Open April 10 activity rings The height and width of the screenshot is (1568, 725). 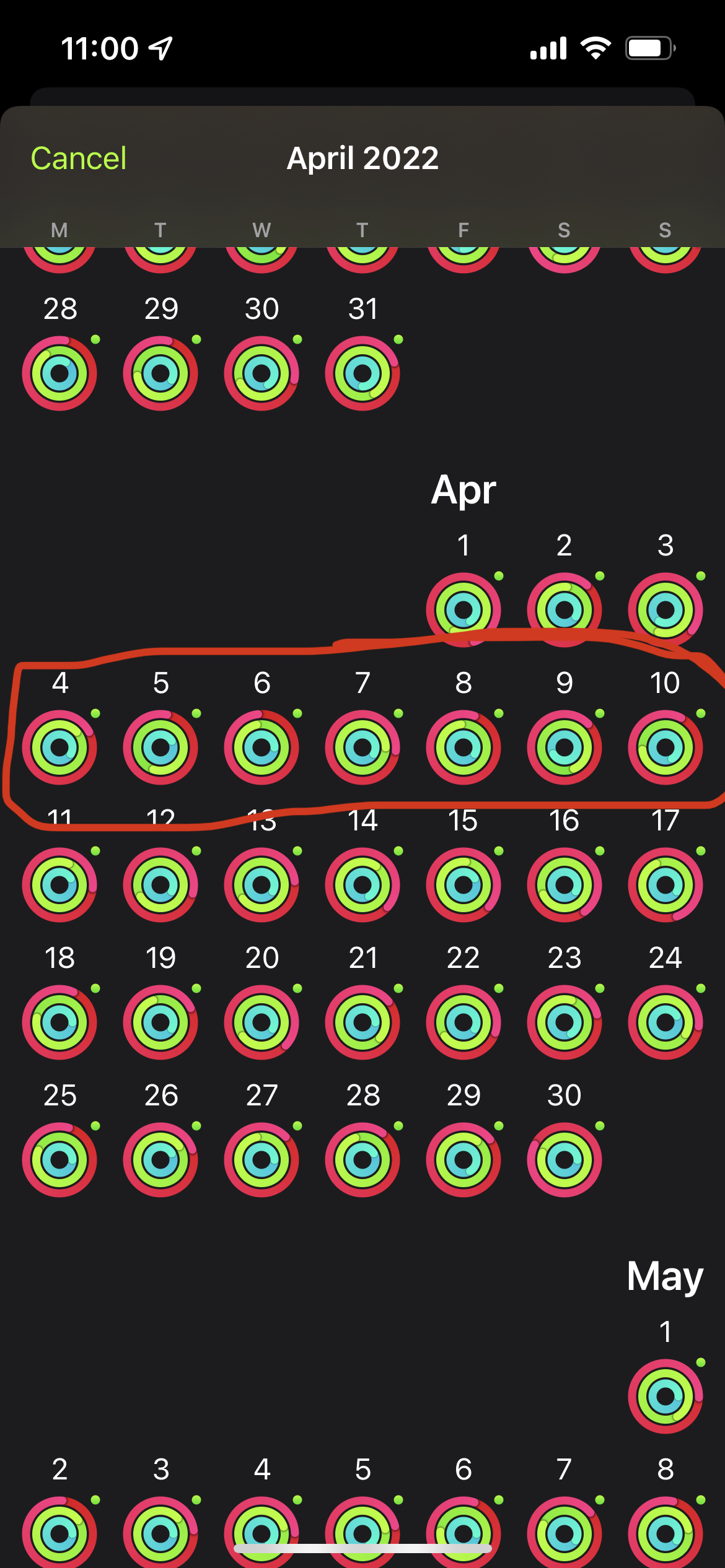[665, 747]
